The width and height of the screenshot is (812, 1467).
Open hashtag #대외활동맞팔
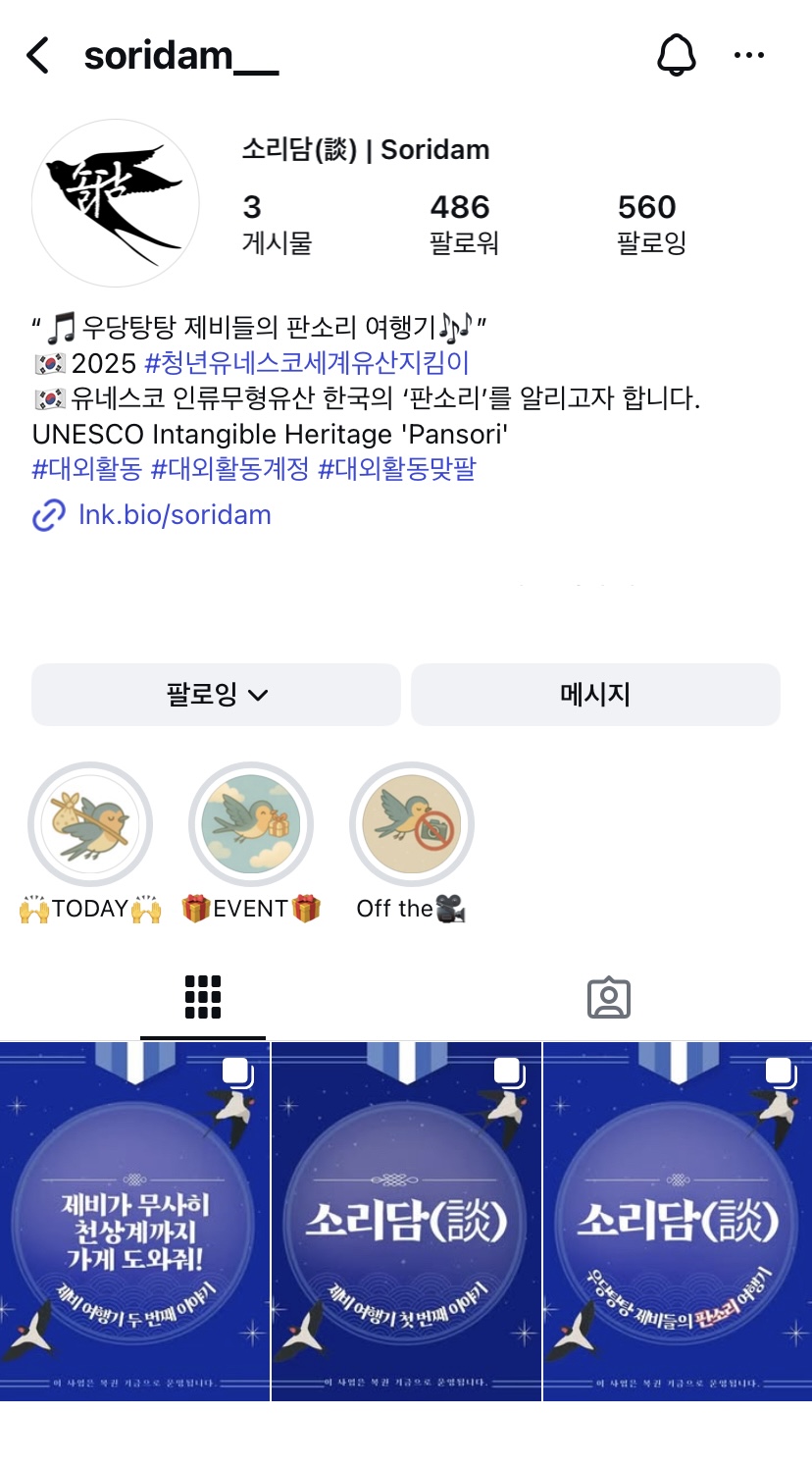coord(397,469)
